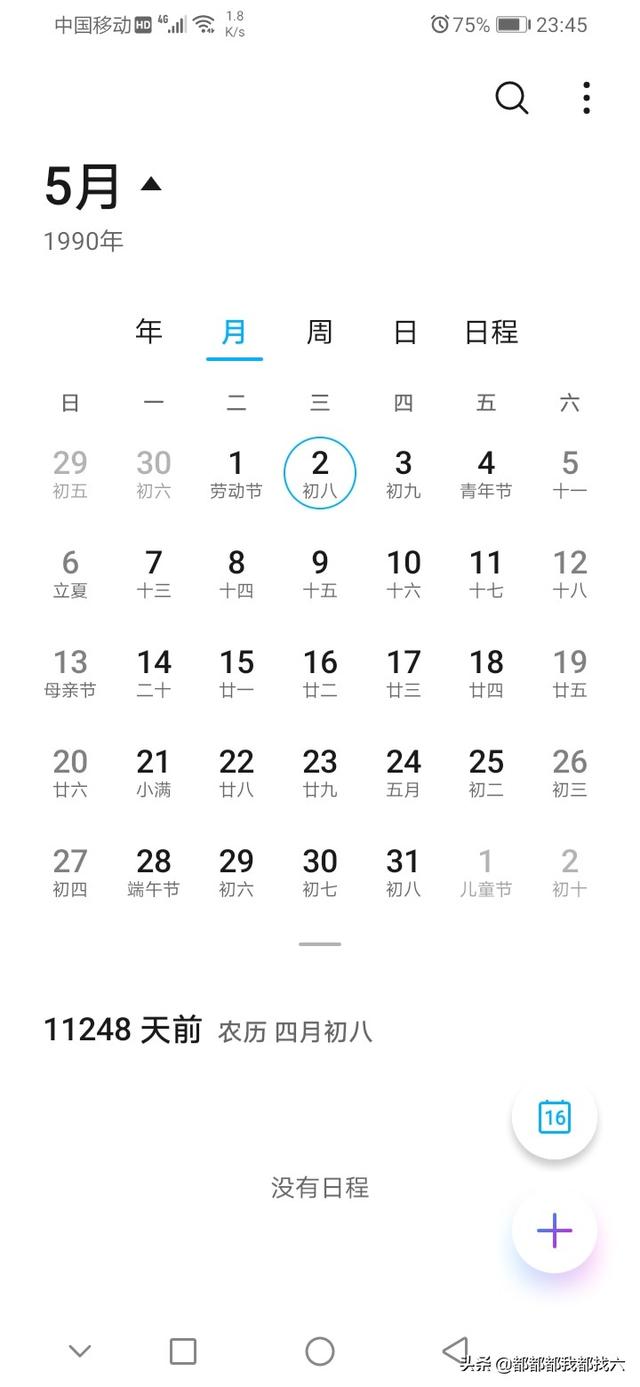Select May 21 小满
This screenshot has width=640, height=1387.
pos(153,772)
